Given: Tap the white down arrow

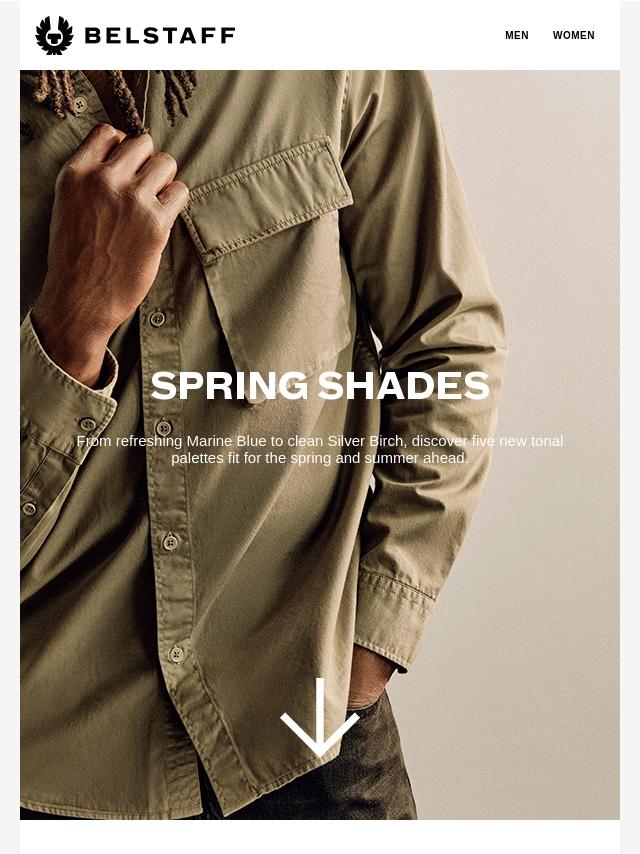Looking at the screenshot, I should coord(319,716).
